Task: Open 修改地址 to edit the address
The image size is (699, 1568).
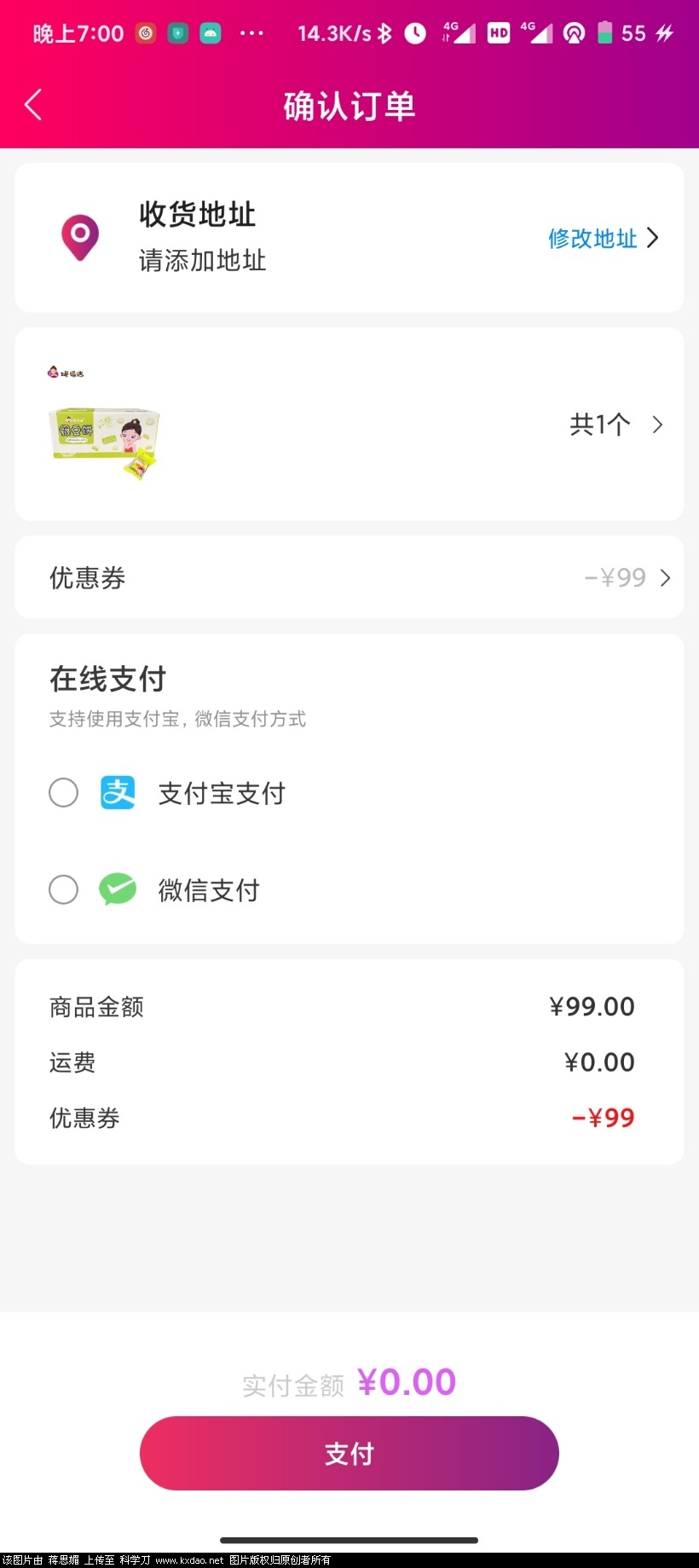Action: (593, 239)
